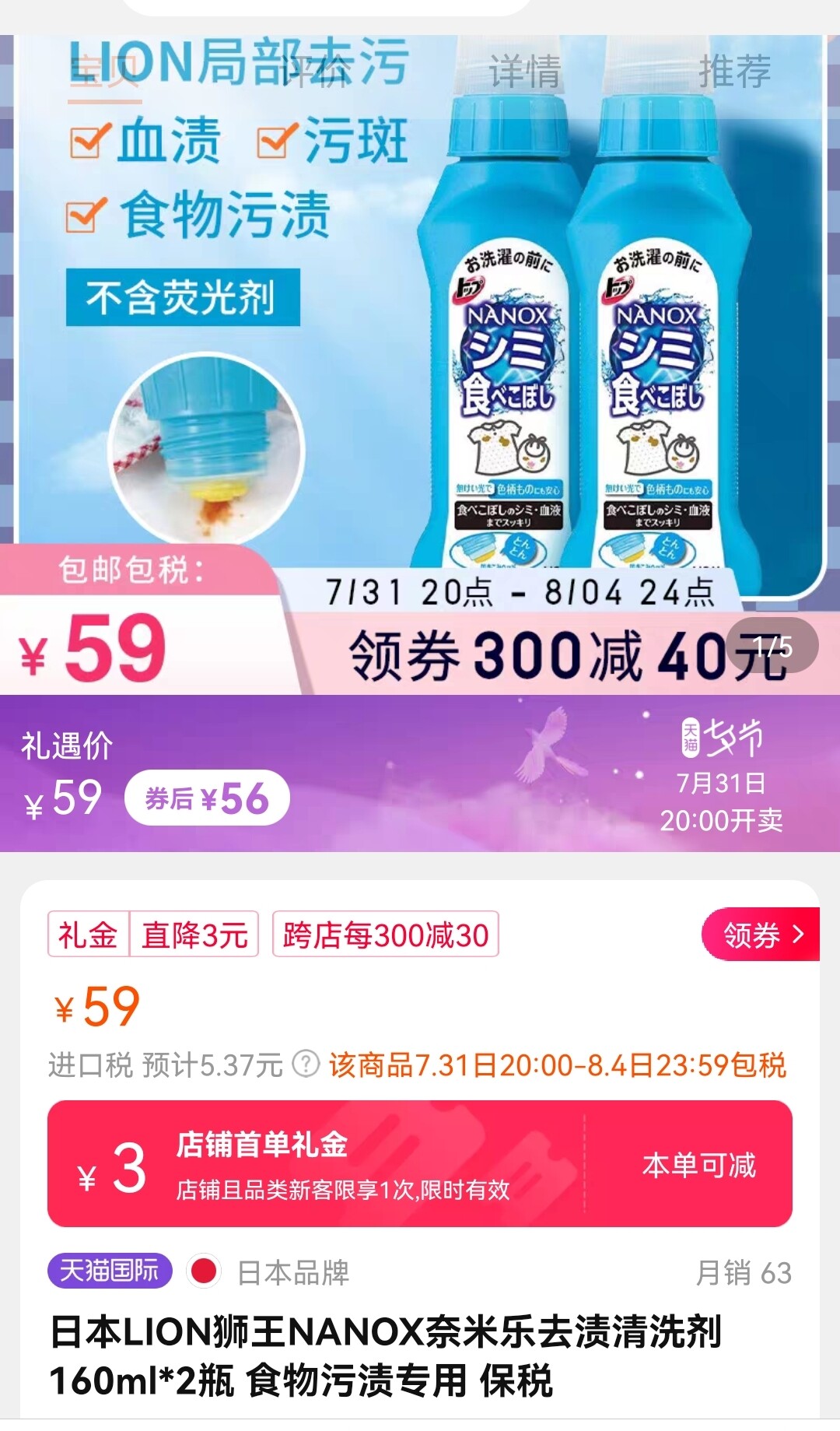Switch to the 详情 tab

tap(524, 72)
